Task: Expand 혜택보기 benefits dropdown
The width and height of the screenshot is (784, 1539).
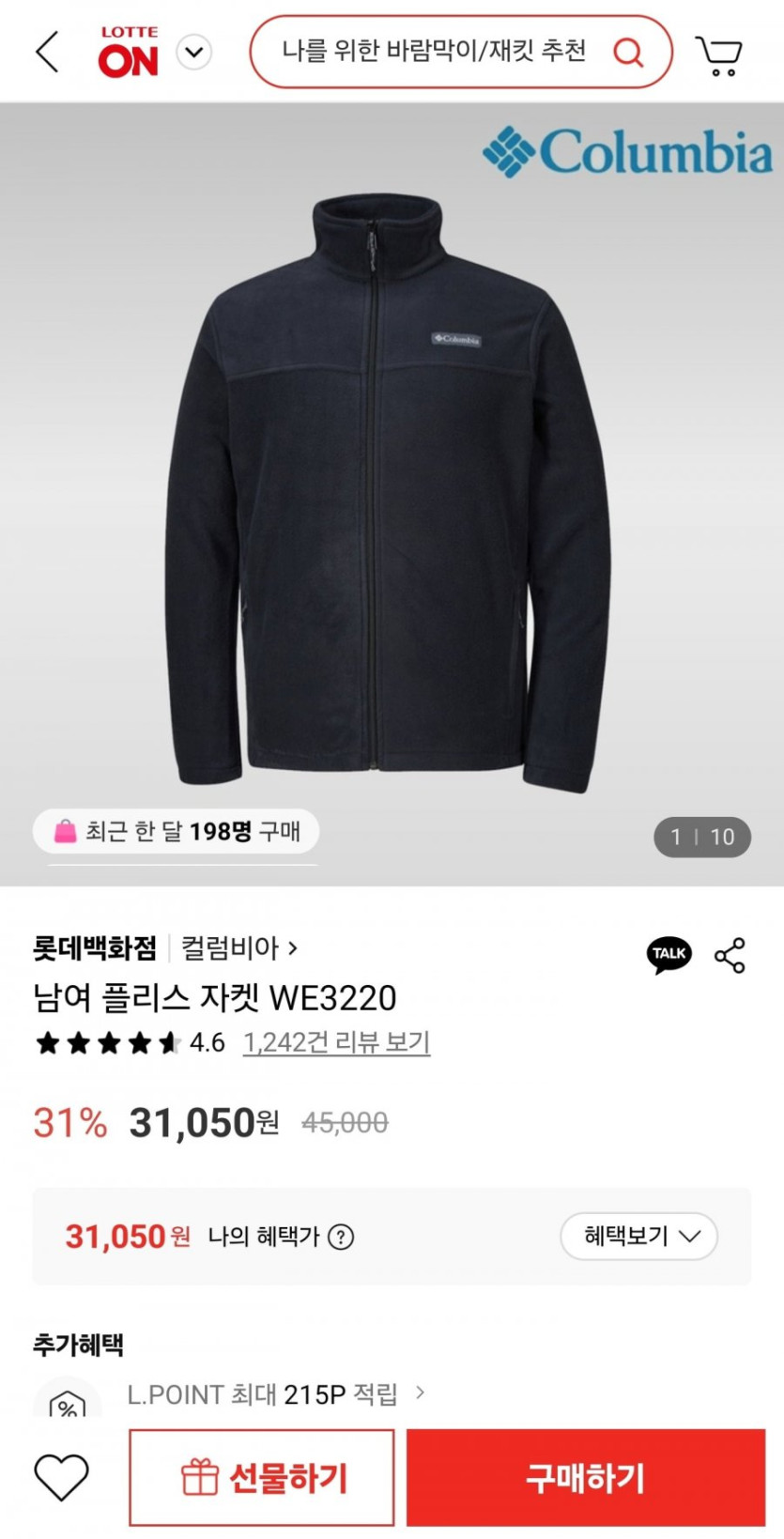Action: pyautogui.click(x=638, y=1237)
